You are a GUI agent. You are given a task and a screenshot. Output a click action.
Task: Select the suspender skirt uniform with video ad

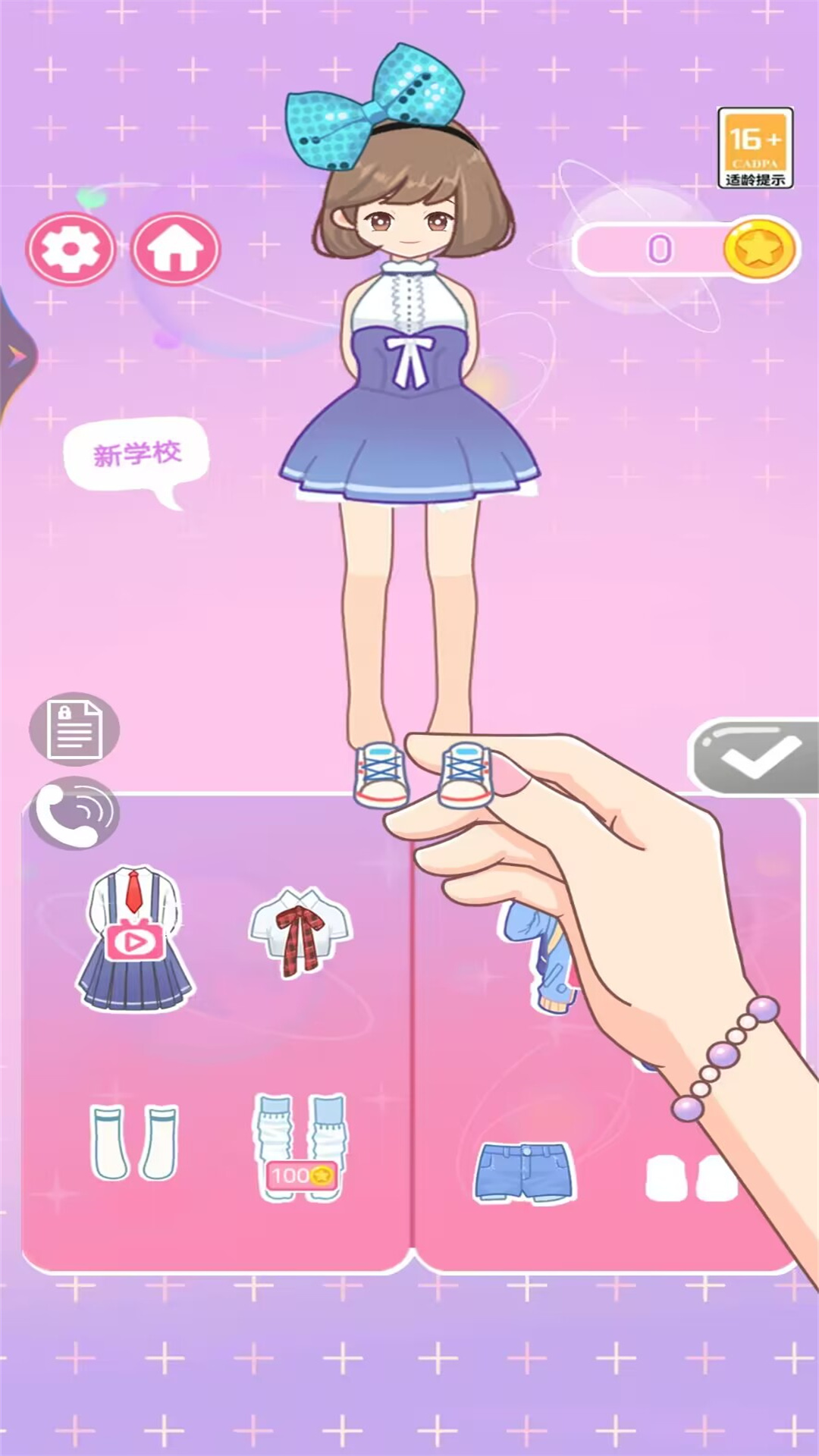point(135,939)
